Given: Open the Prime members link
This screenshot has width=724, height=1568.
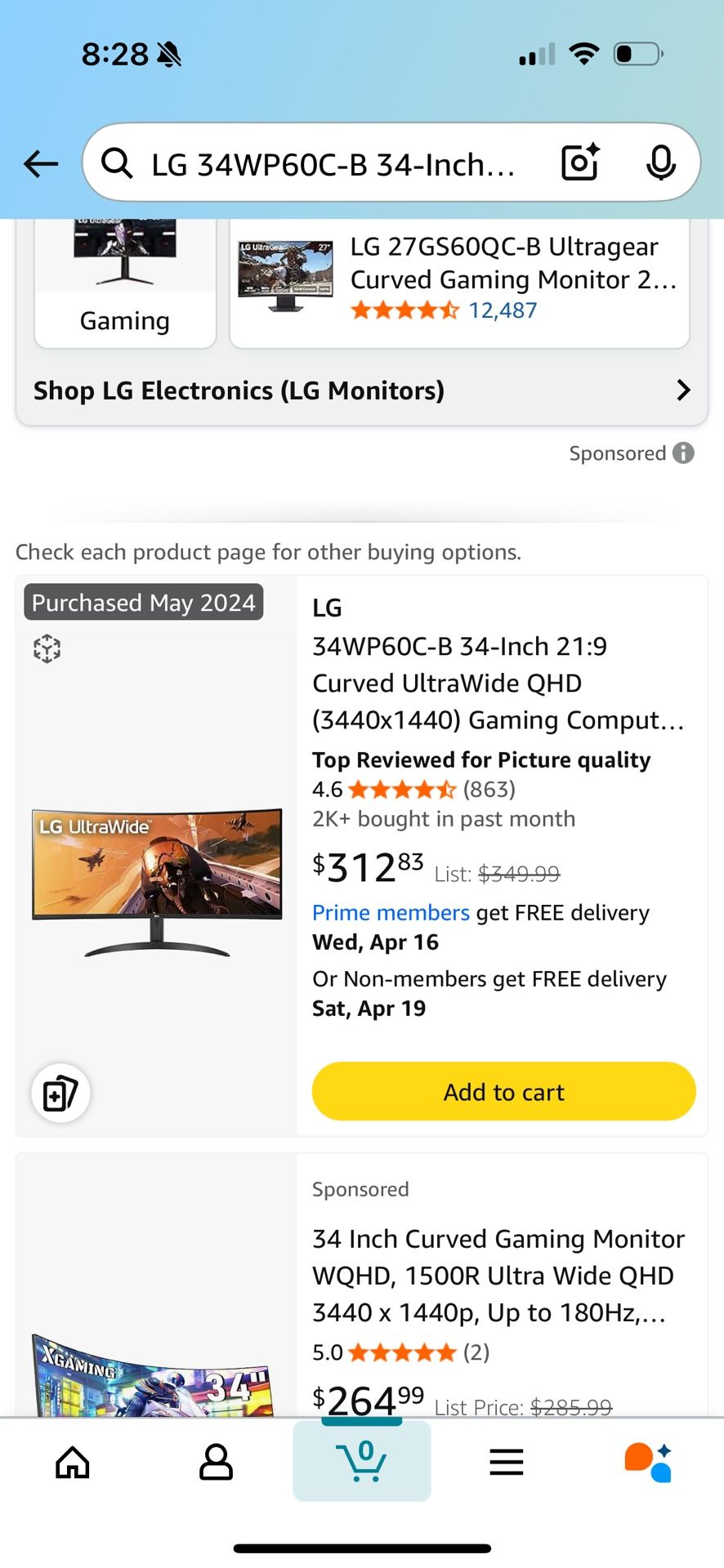Looking at the screenshot, I should coord(390,912).
